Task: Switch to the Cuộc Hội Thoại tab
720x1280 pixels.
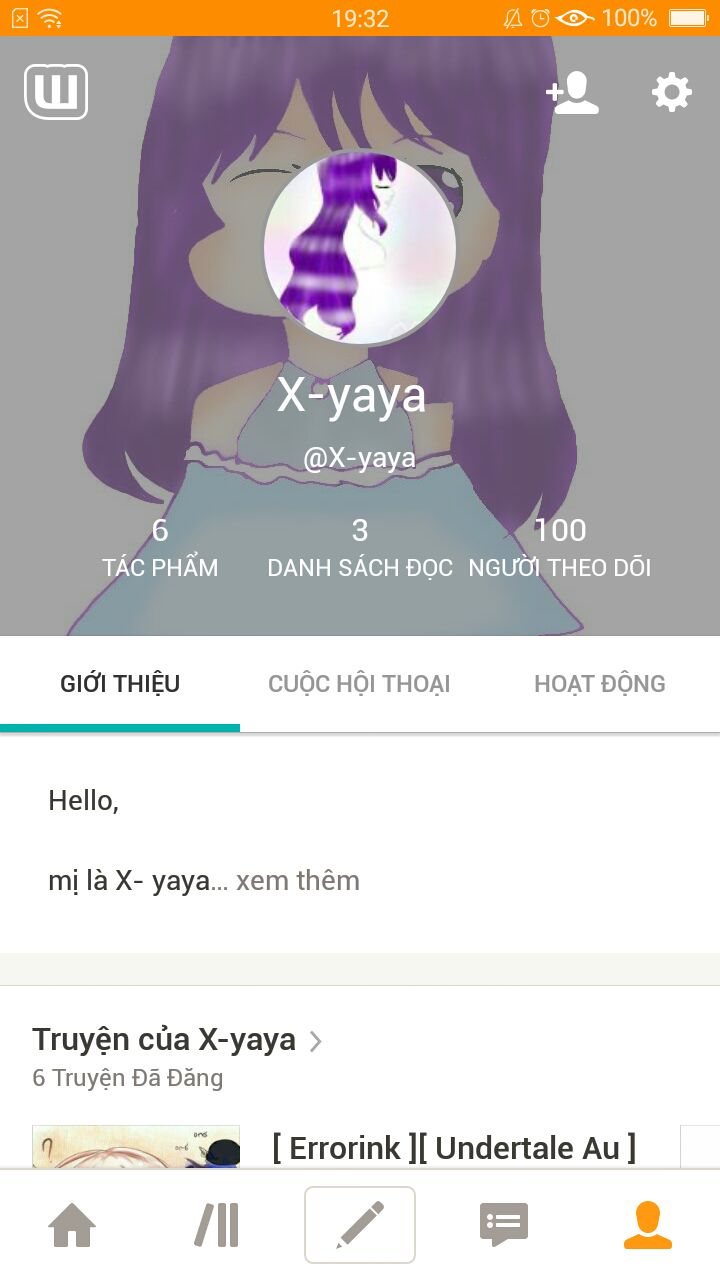Action: click(x=359, y=684)
